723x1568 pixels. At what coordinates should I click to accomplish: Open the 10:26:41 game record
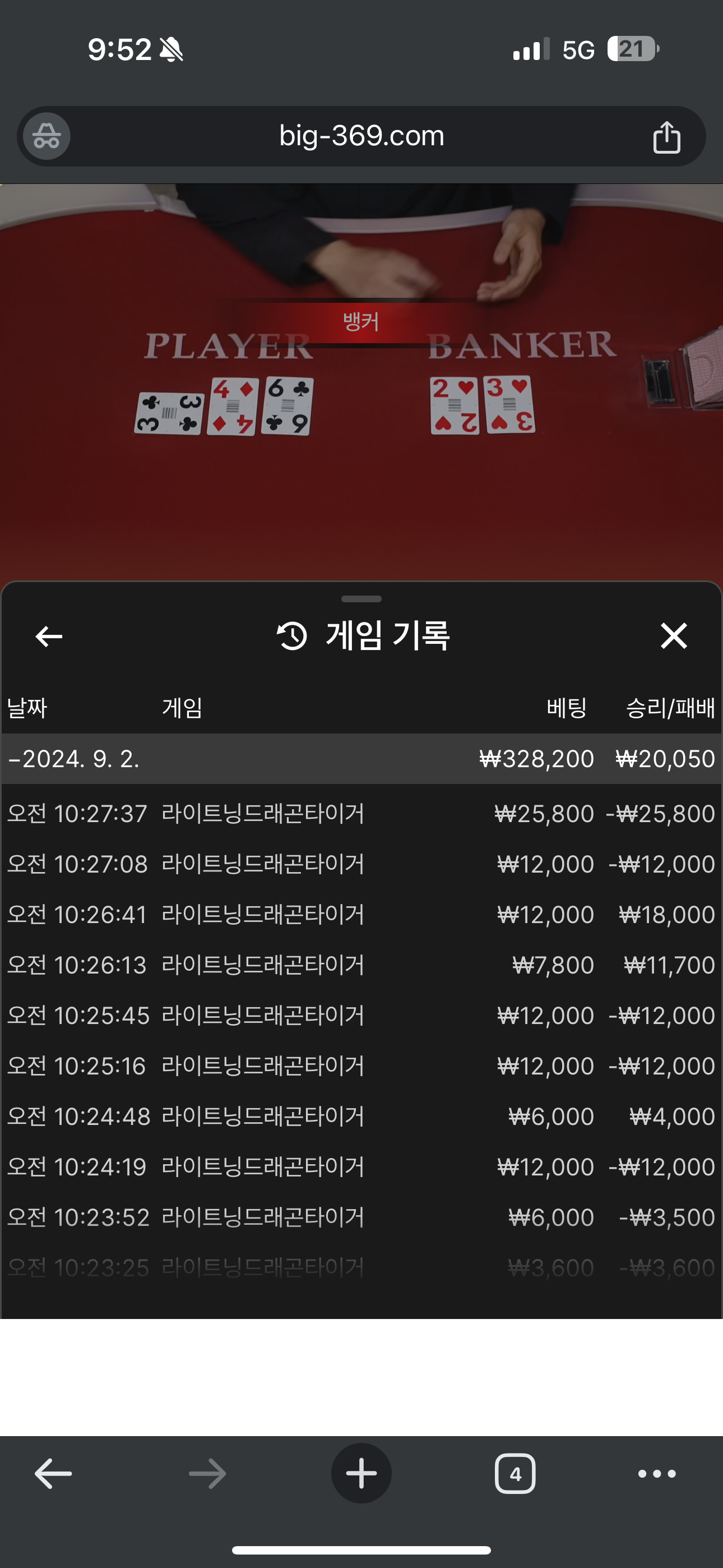pyautogui.click(x=361, y=915)
